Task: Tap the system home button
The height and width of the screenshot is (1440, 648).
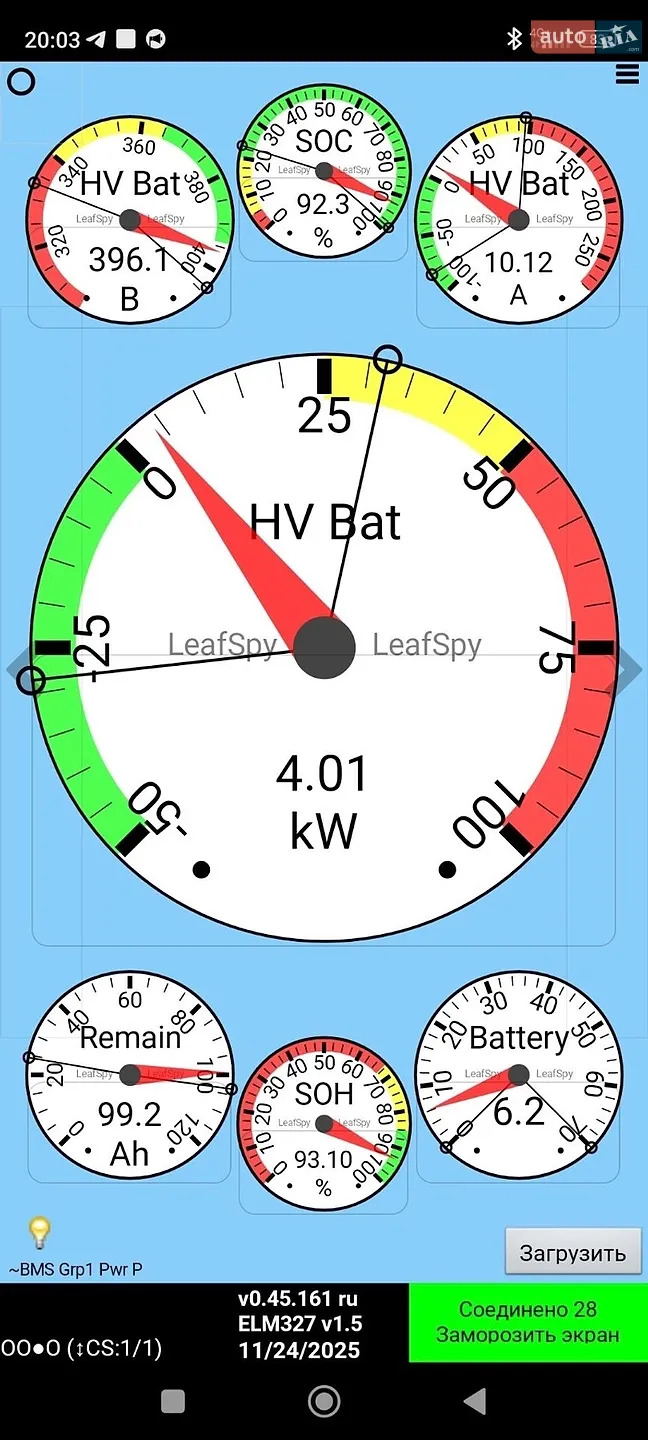Action: (x=324, y=1401)
